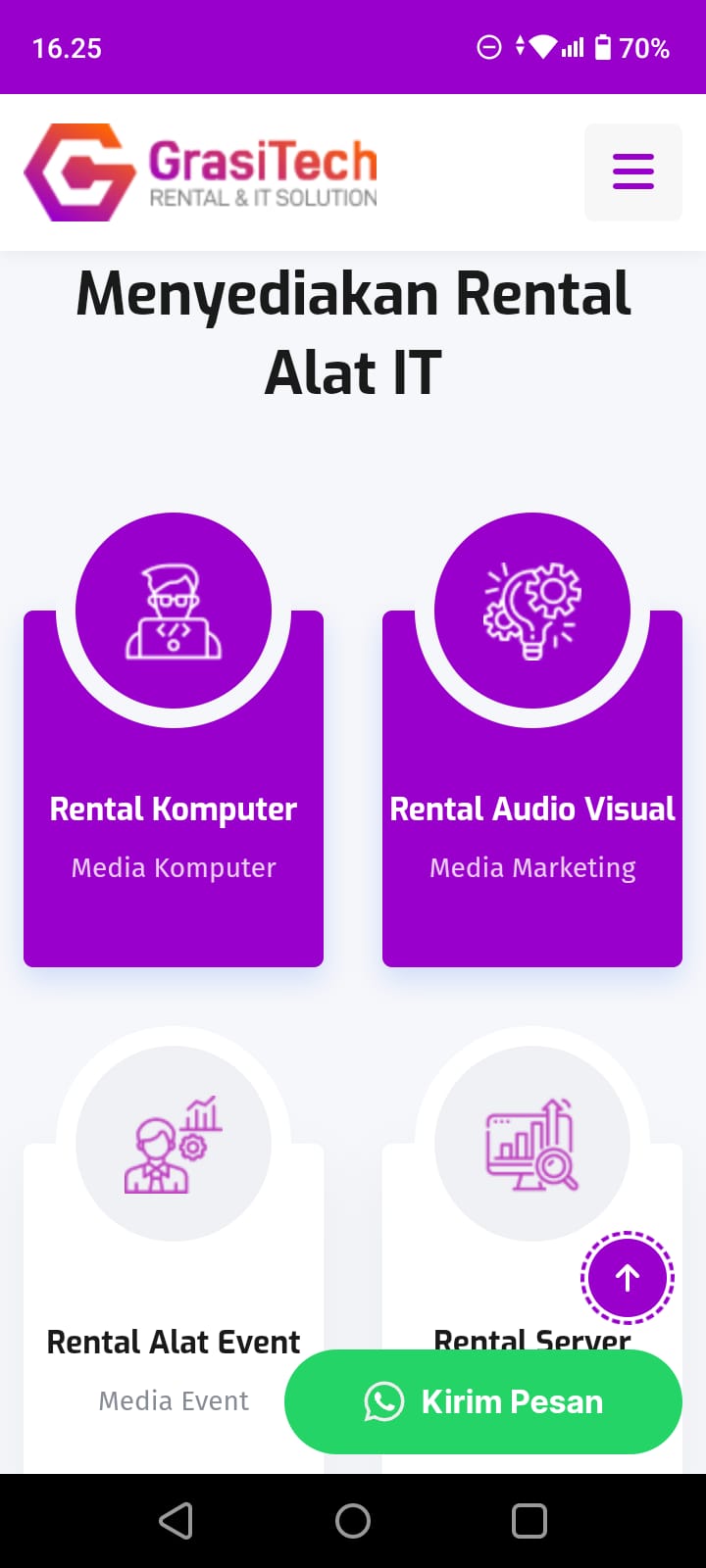The width and height of the screenshot is (706, 1568).
Task: Open the Rental Audio Visual card
Action: point(532,808)
